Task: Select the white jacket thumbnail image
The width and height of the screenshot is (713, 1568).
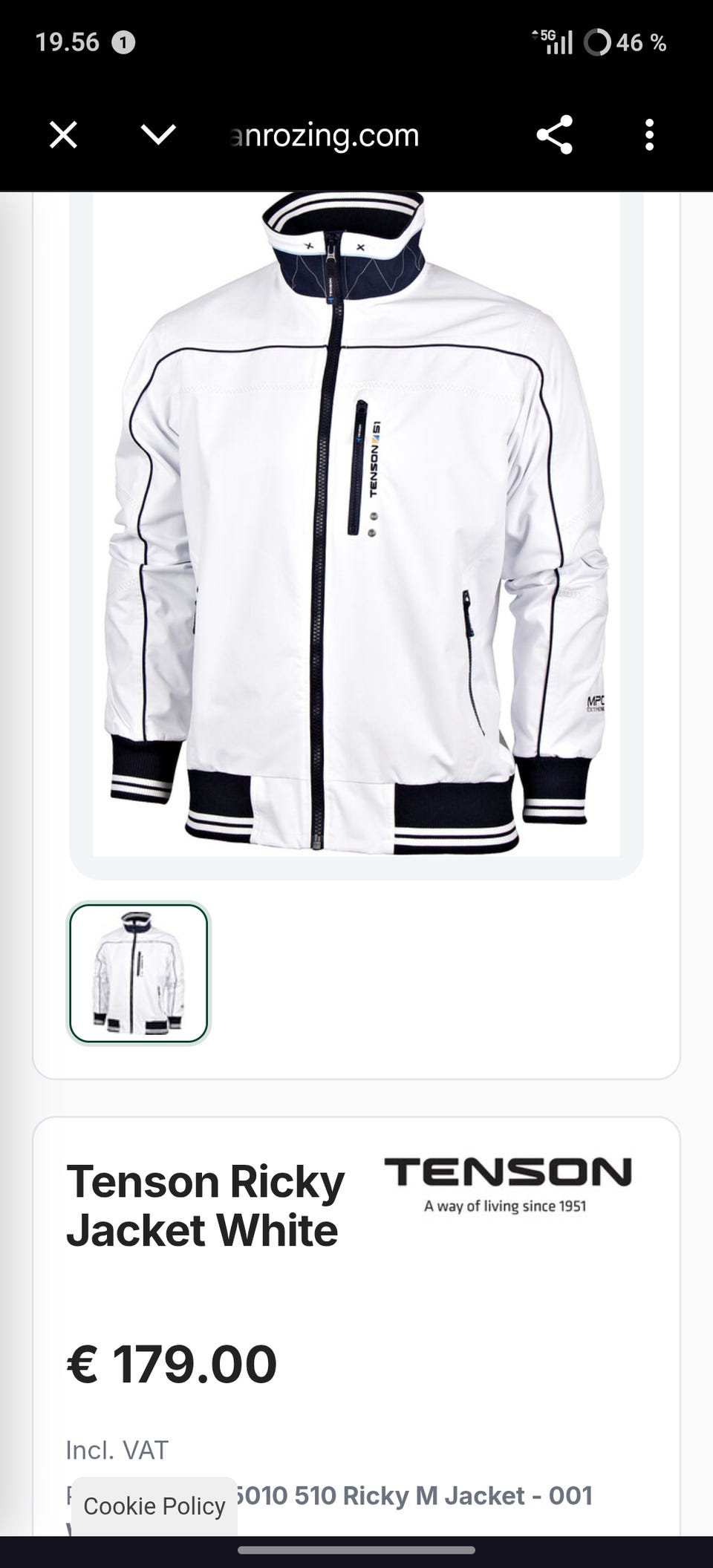Action: point(140,973)
